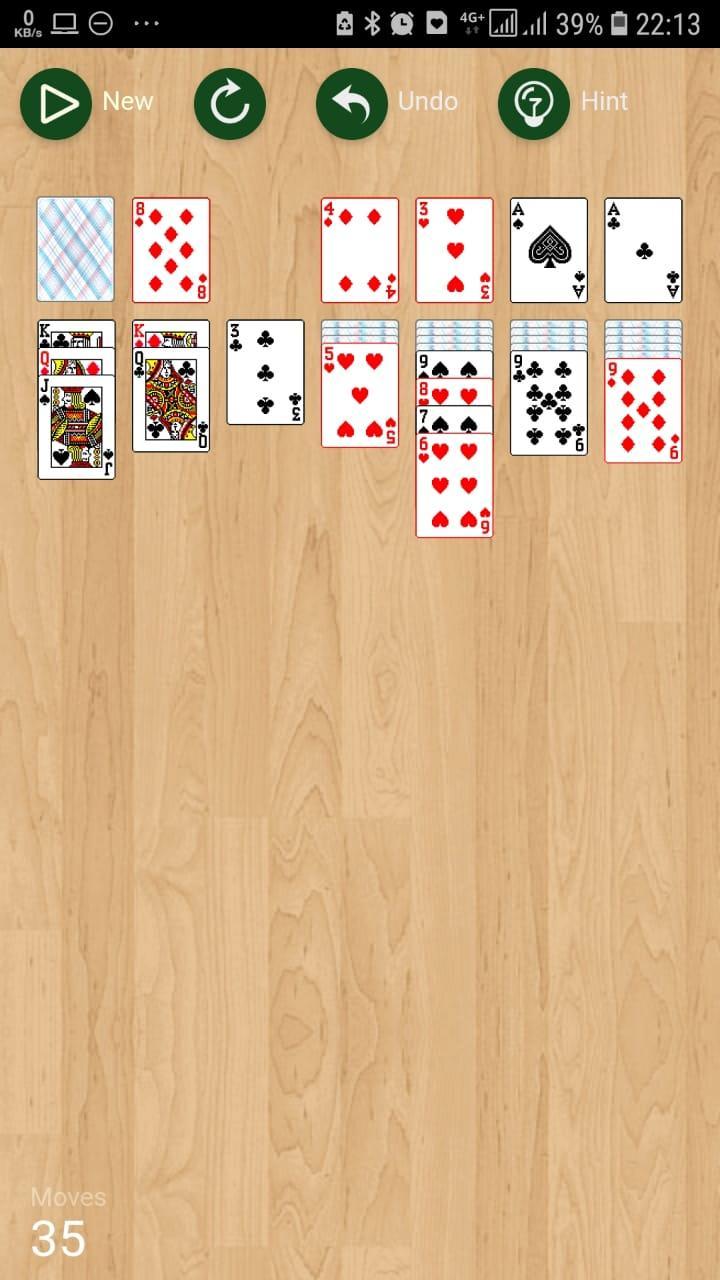Tap the 6 of hearts card
720x1280 pixels.
point(454,486)
